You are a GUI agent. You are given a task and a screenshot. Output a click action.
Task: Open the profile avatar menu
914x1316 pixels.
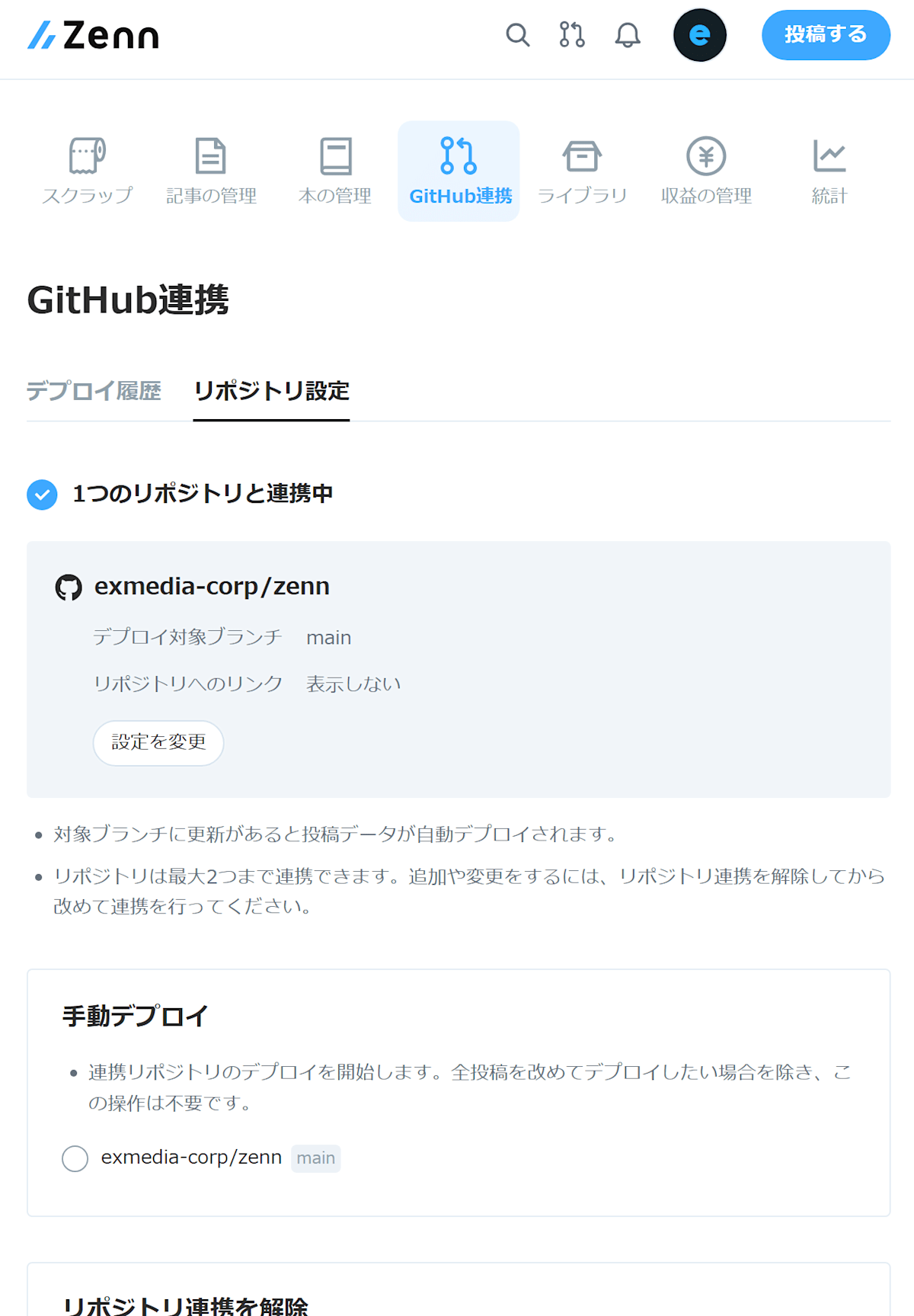coord(699,35)
